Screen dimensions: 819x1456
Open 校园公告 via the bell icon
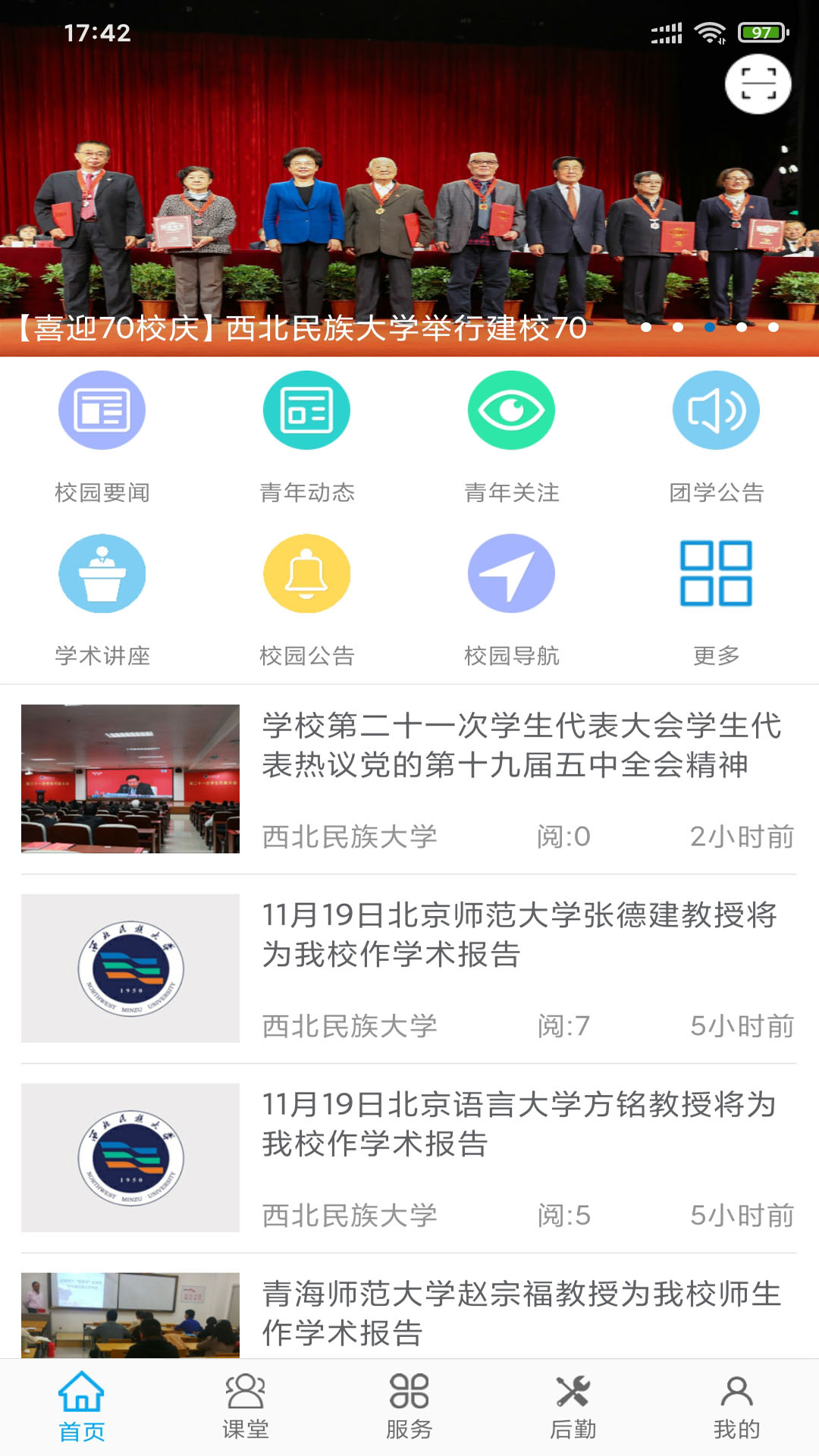[307, 574]
